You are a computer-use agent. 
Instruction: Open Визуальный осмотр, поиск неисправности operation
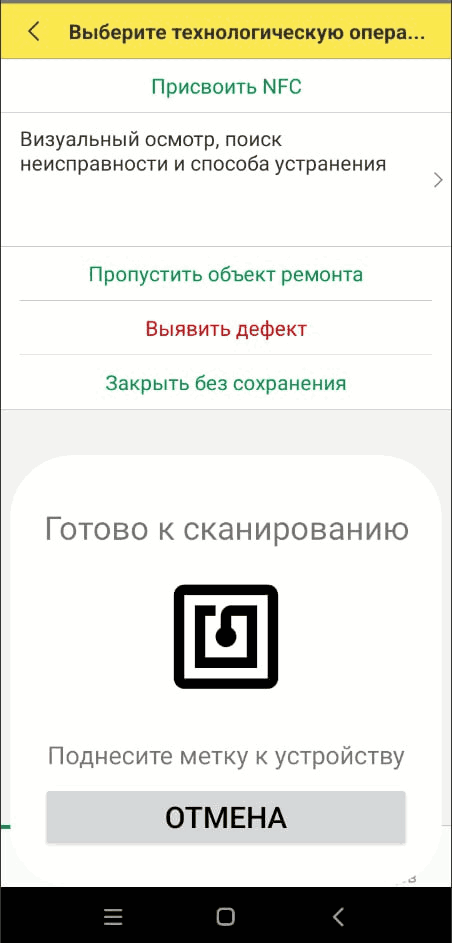[226, 179]
